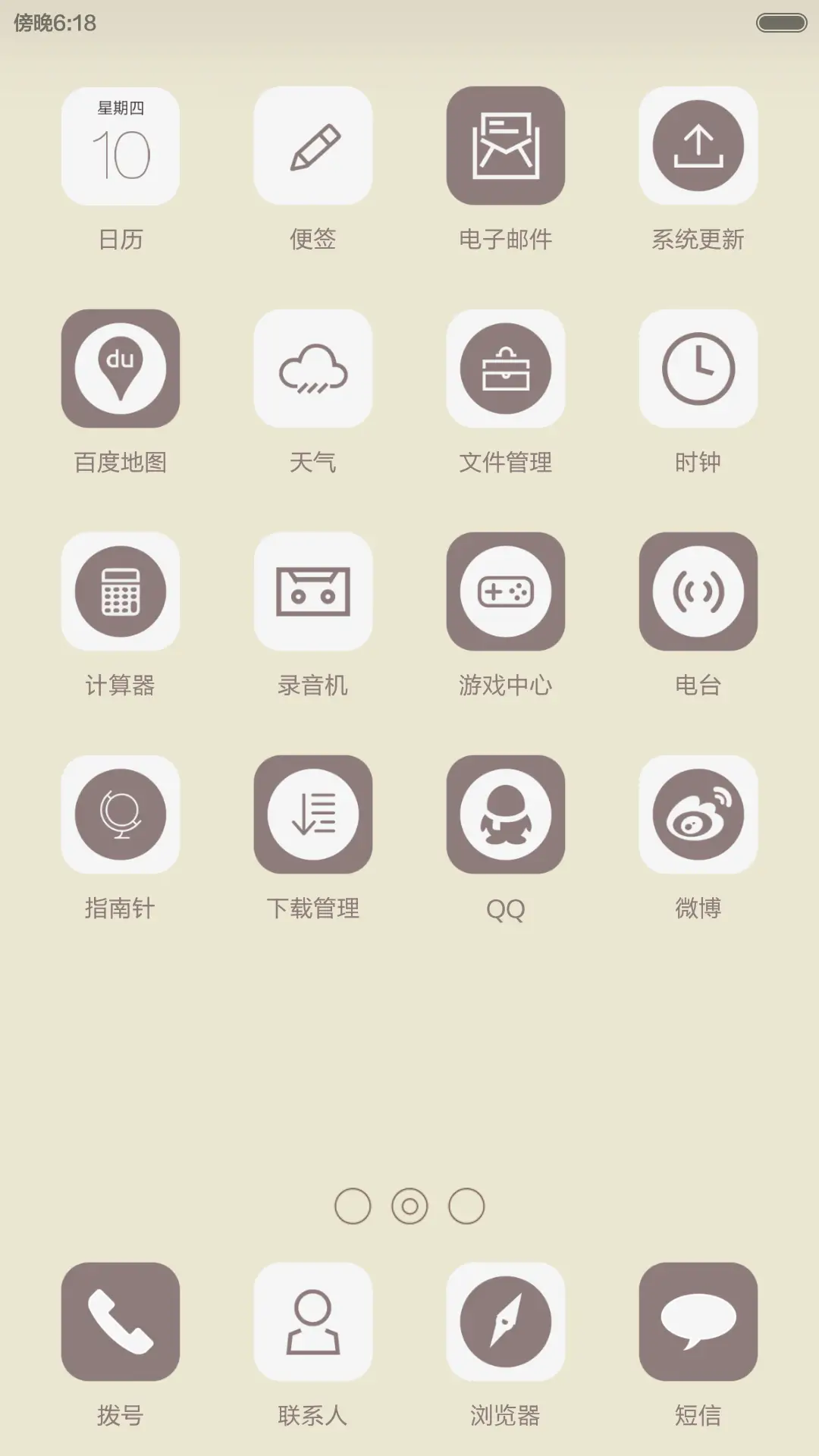The width and height of the screenshot is (819, 1456).
Task: Check the Weather (天气) app
Action: [x=313, y=367]
